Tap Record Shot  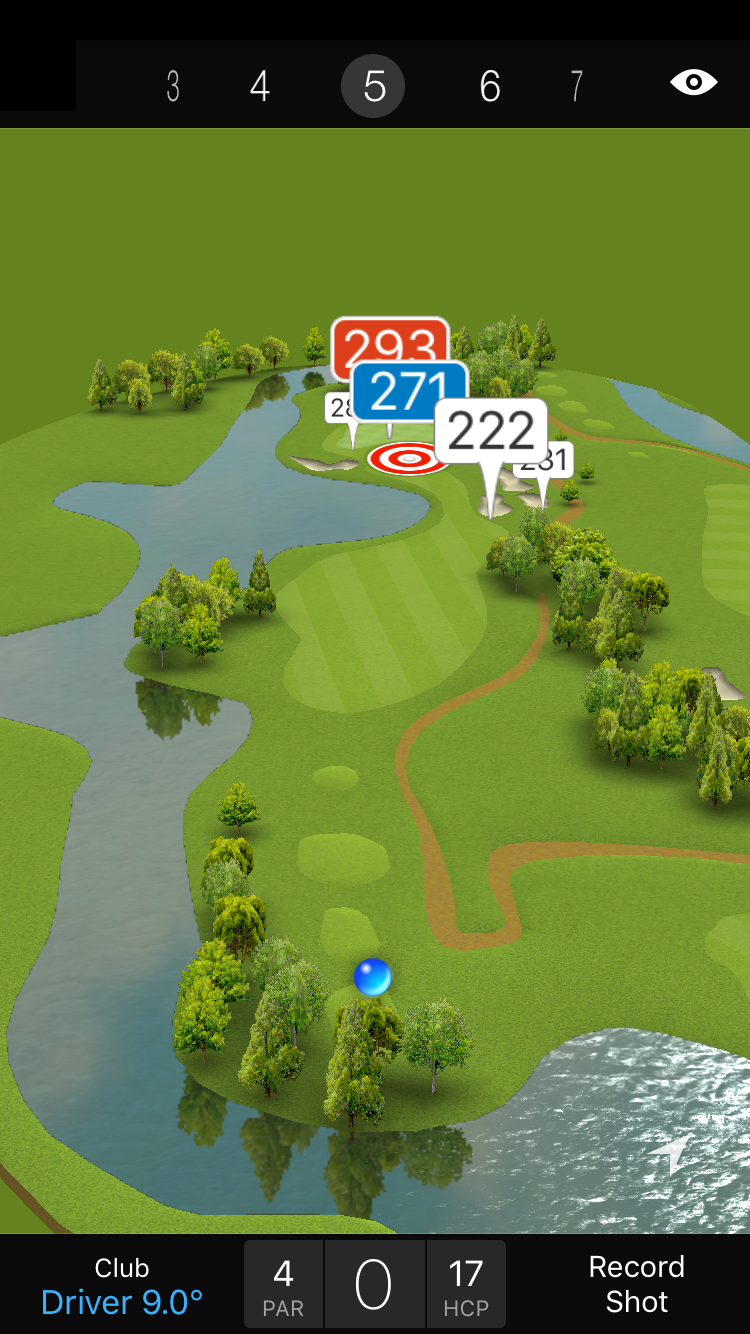(636, 1284)
